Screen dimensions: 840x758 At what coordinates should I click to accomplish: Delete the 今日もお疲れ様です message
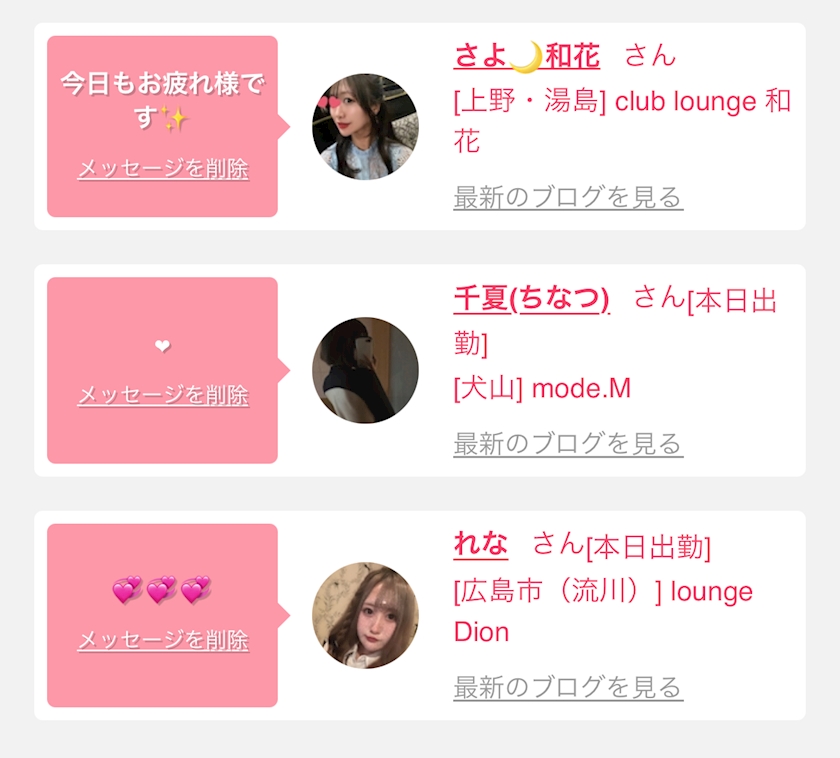point(163,169)
